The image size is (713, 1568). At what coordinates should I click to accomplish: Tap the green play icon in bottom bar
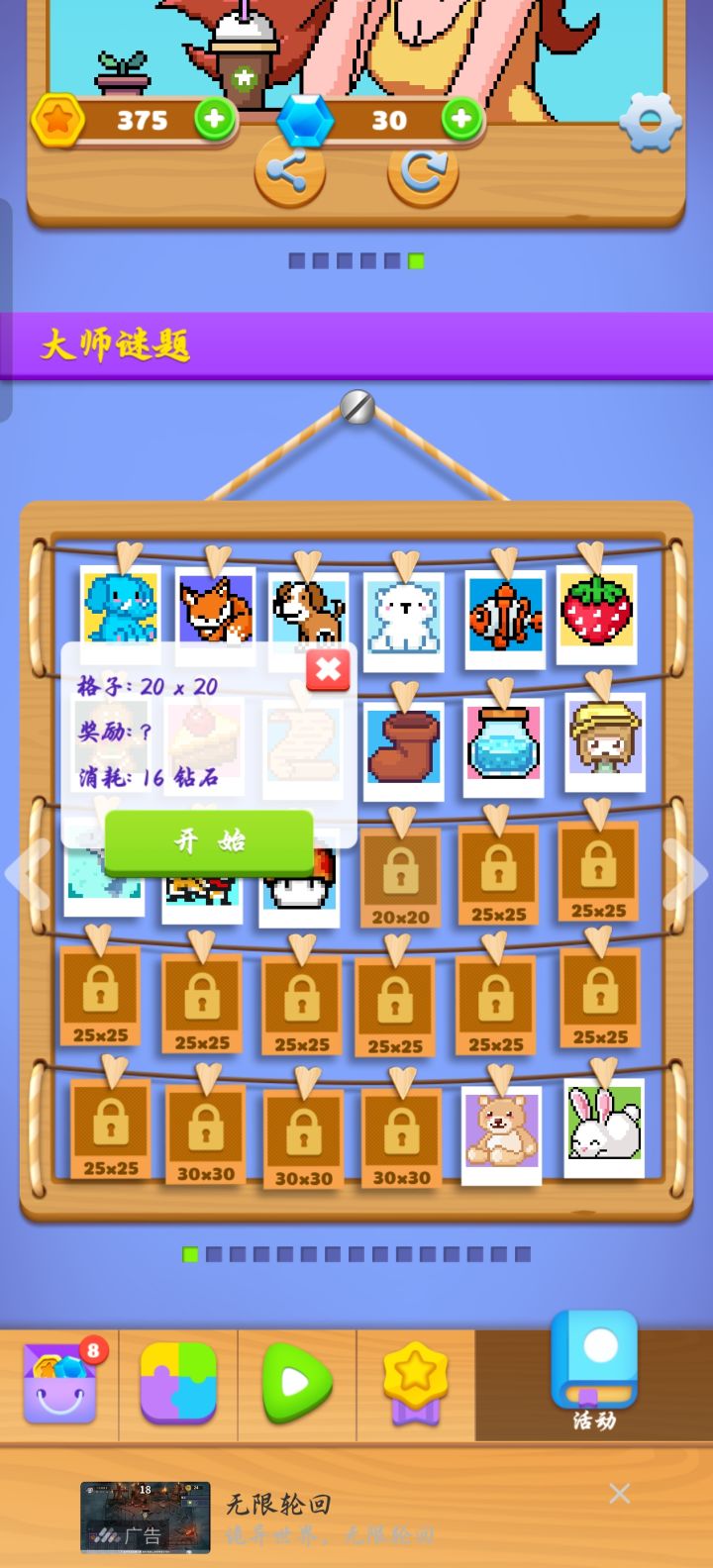tap(297, 1381)
